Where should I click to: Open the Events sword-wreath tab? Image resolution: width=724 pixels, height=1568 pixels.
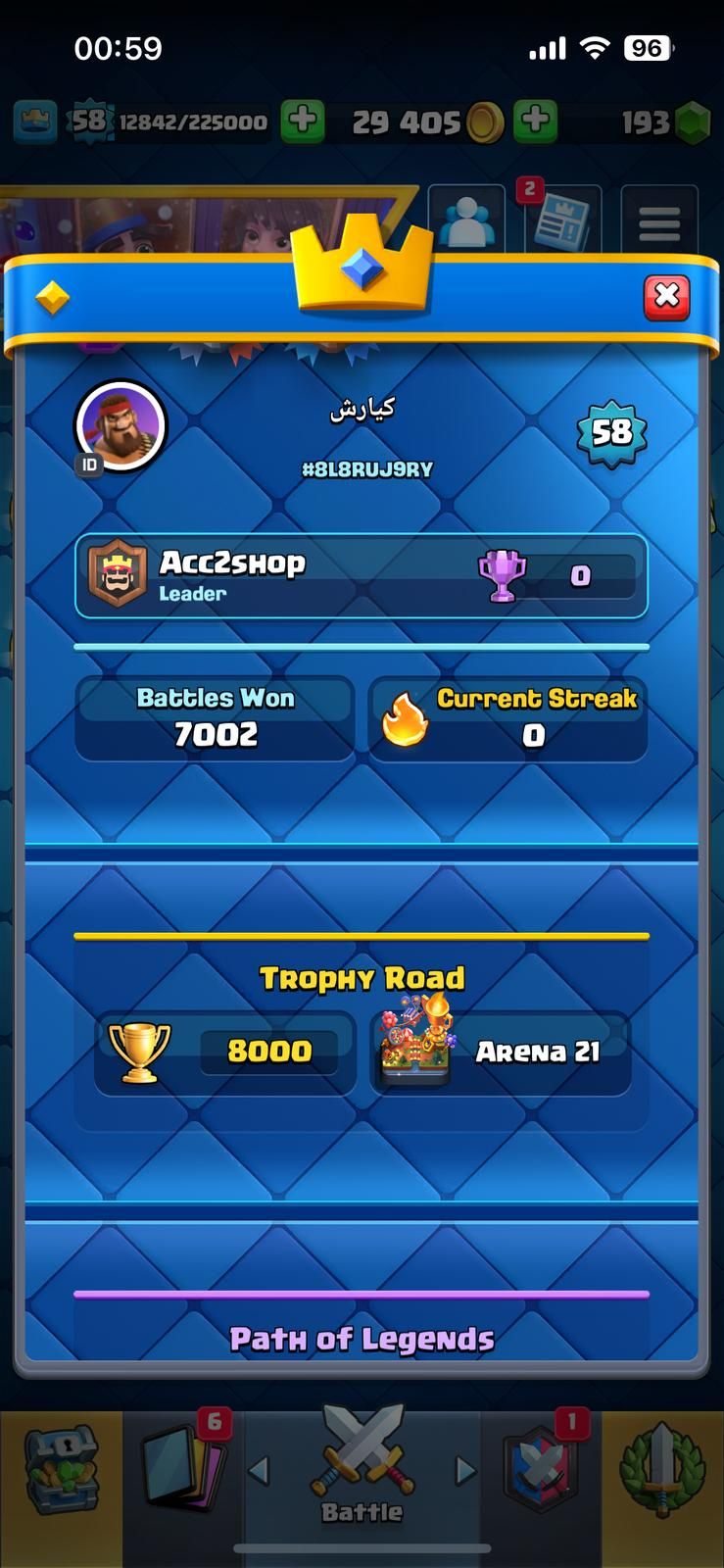[x=662, y=1467]
